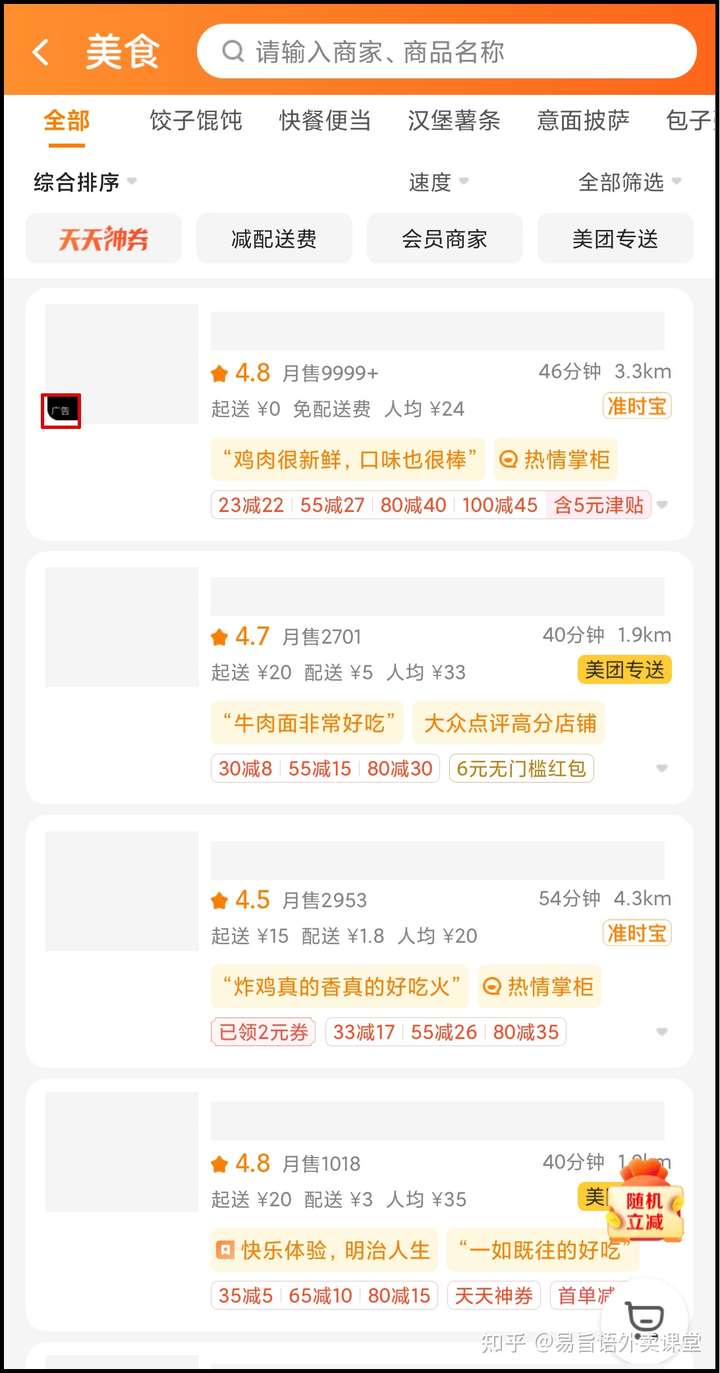Open the restaurant with 月售9999+
Screen dimensions: 720x1373
(x=359, y=414)
